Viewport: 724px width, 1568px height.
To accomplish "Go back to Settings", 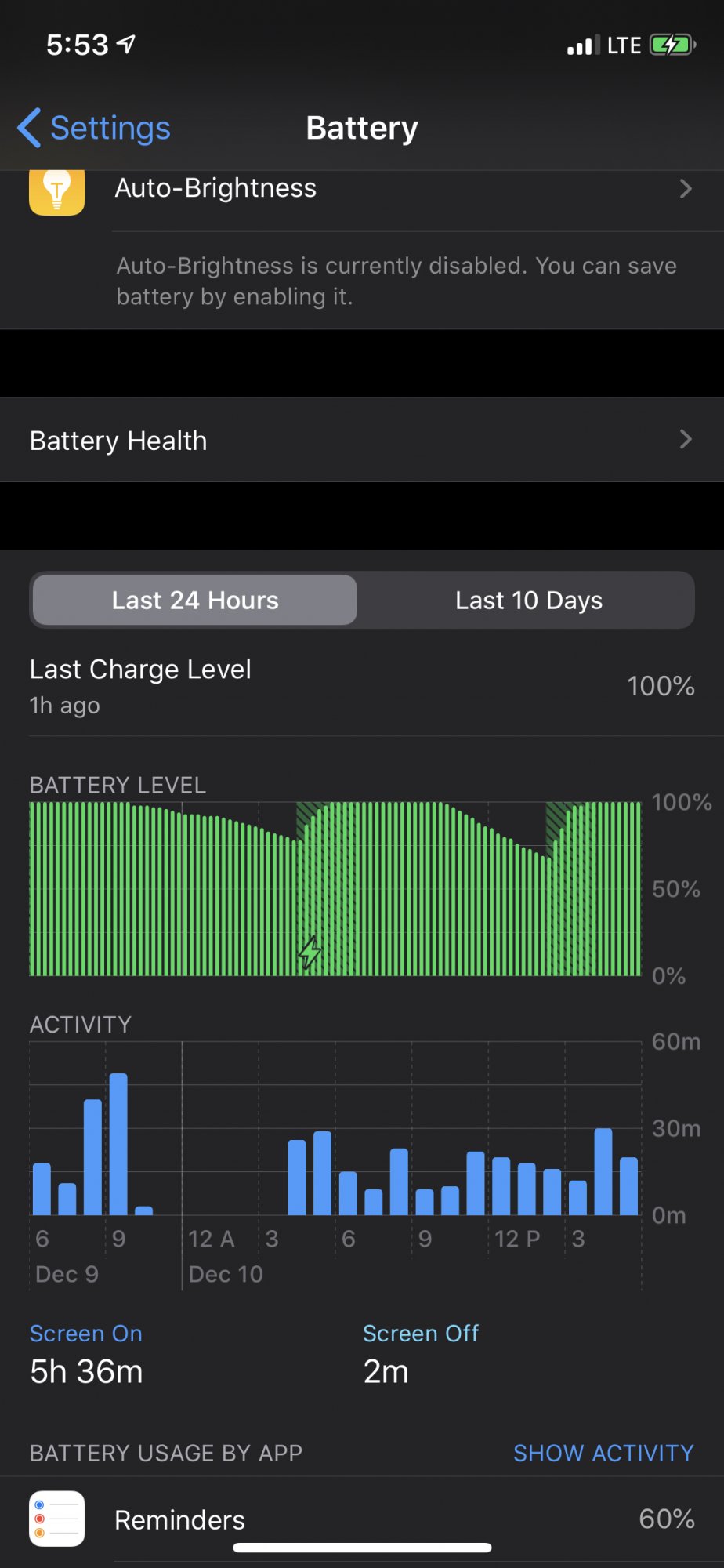I will (94, 128).
